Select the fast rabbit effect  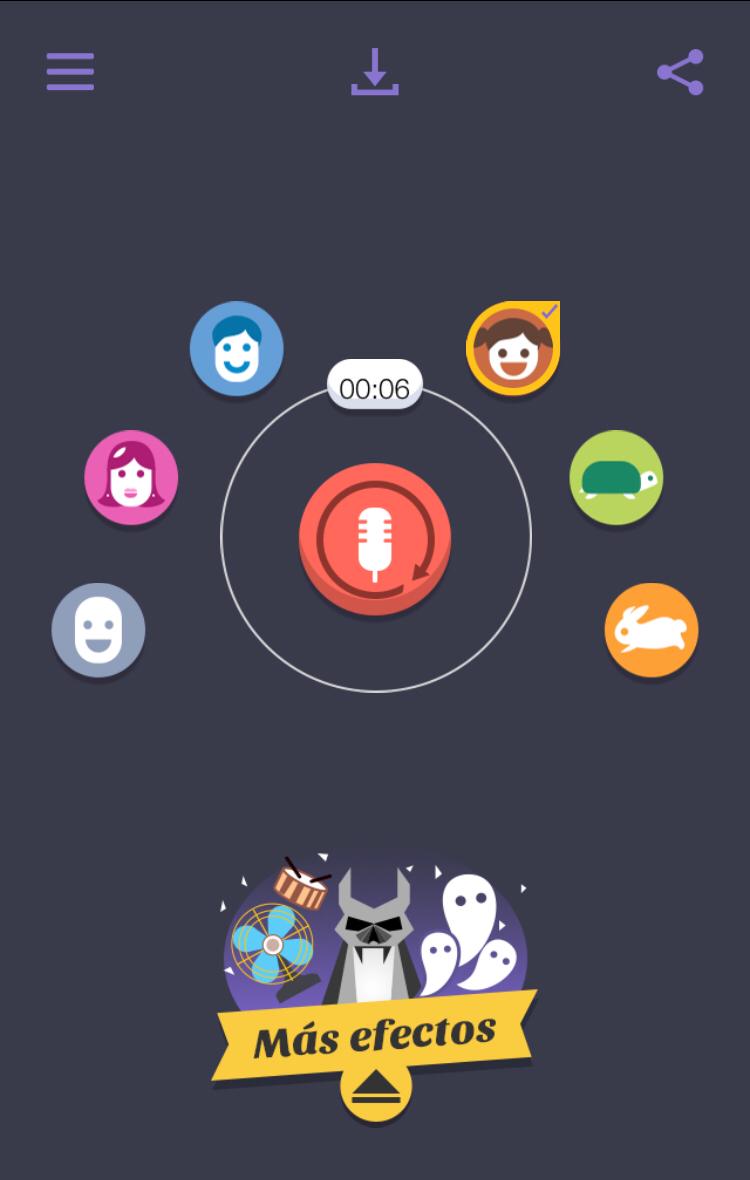pos(651,630)
